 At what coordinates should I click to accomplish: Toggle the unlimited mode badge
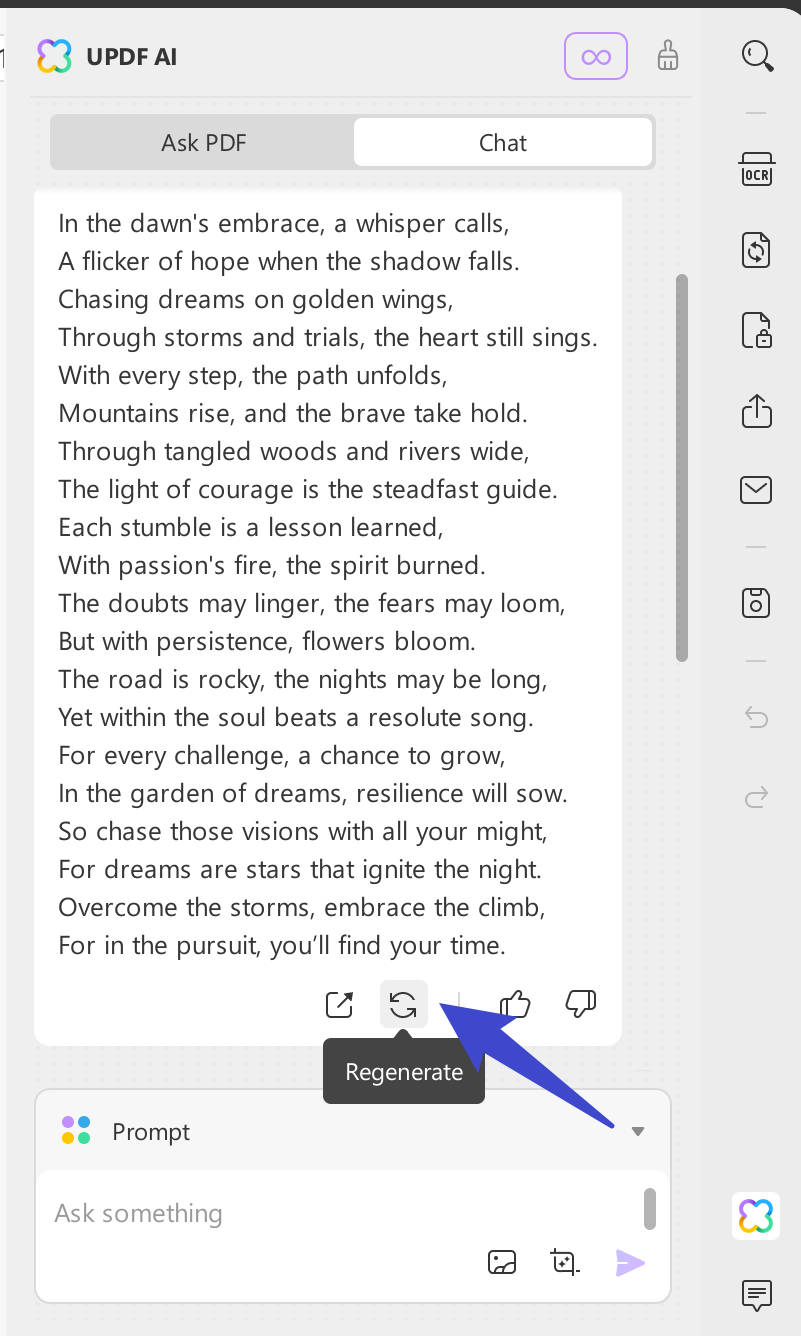click(596, 56)
